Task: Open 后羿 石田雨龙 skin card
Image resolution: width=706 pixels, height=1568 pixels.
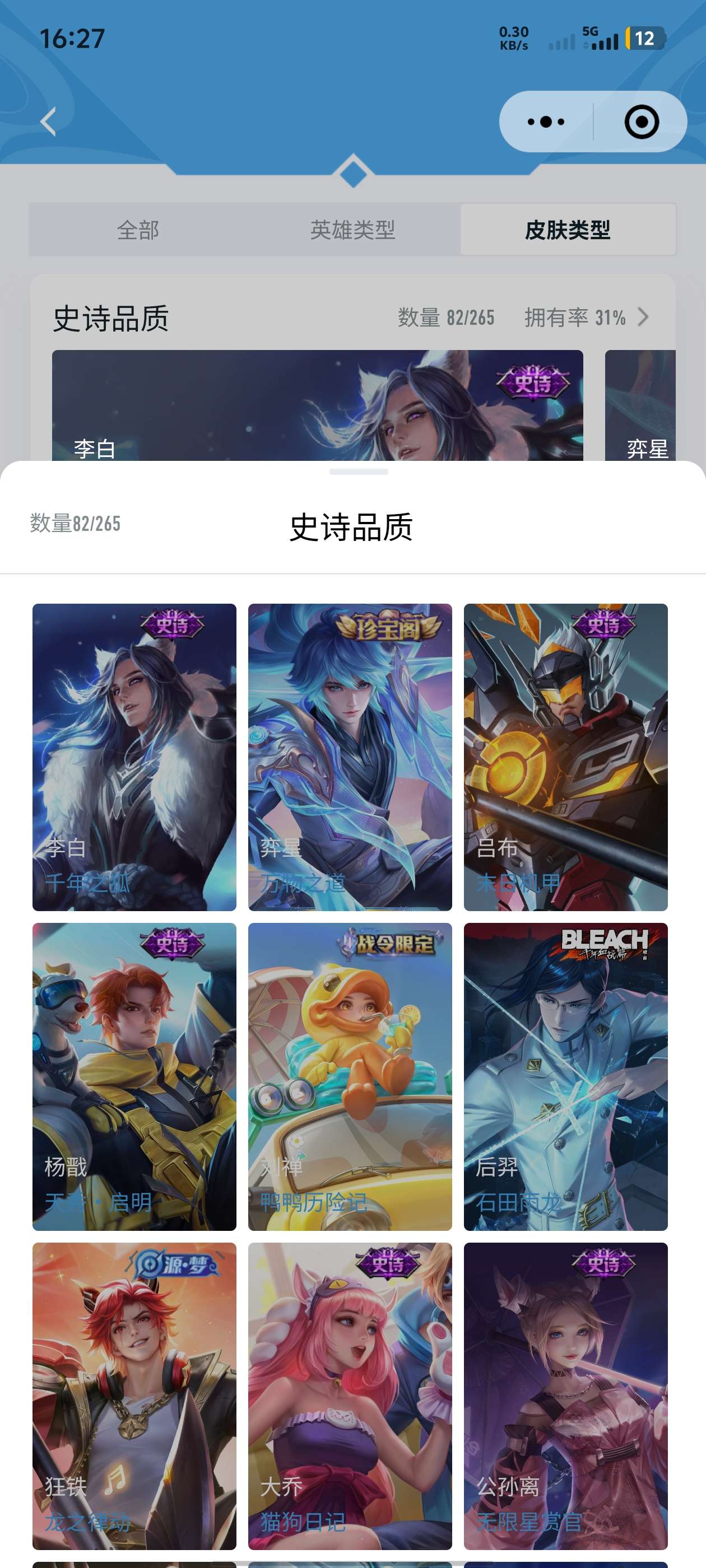Action: 565,1076
